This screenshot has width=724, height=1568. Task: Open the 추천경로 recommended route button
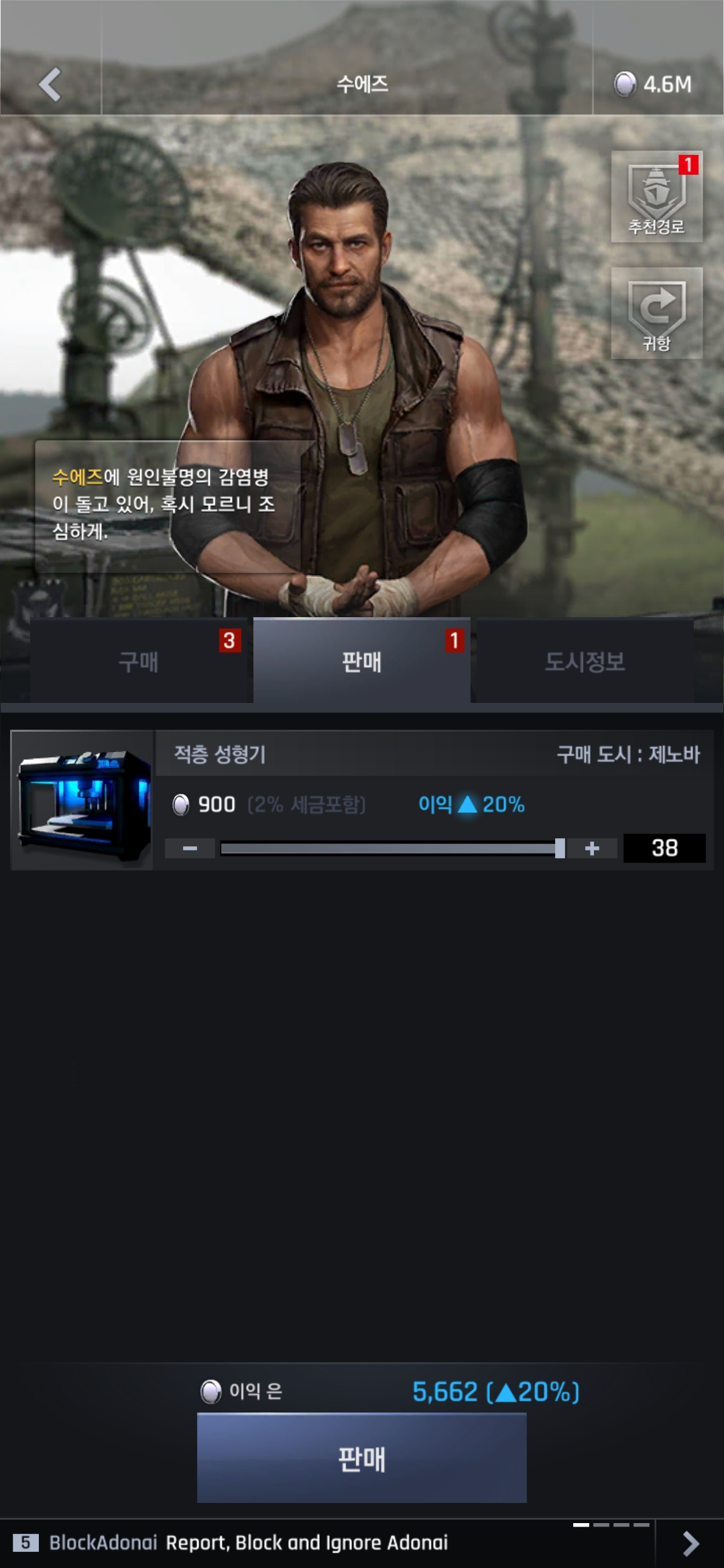click(x=656, y=196)
